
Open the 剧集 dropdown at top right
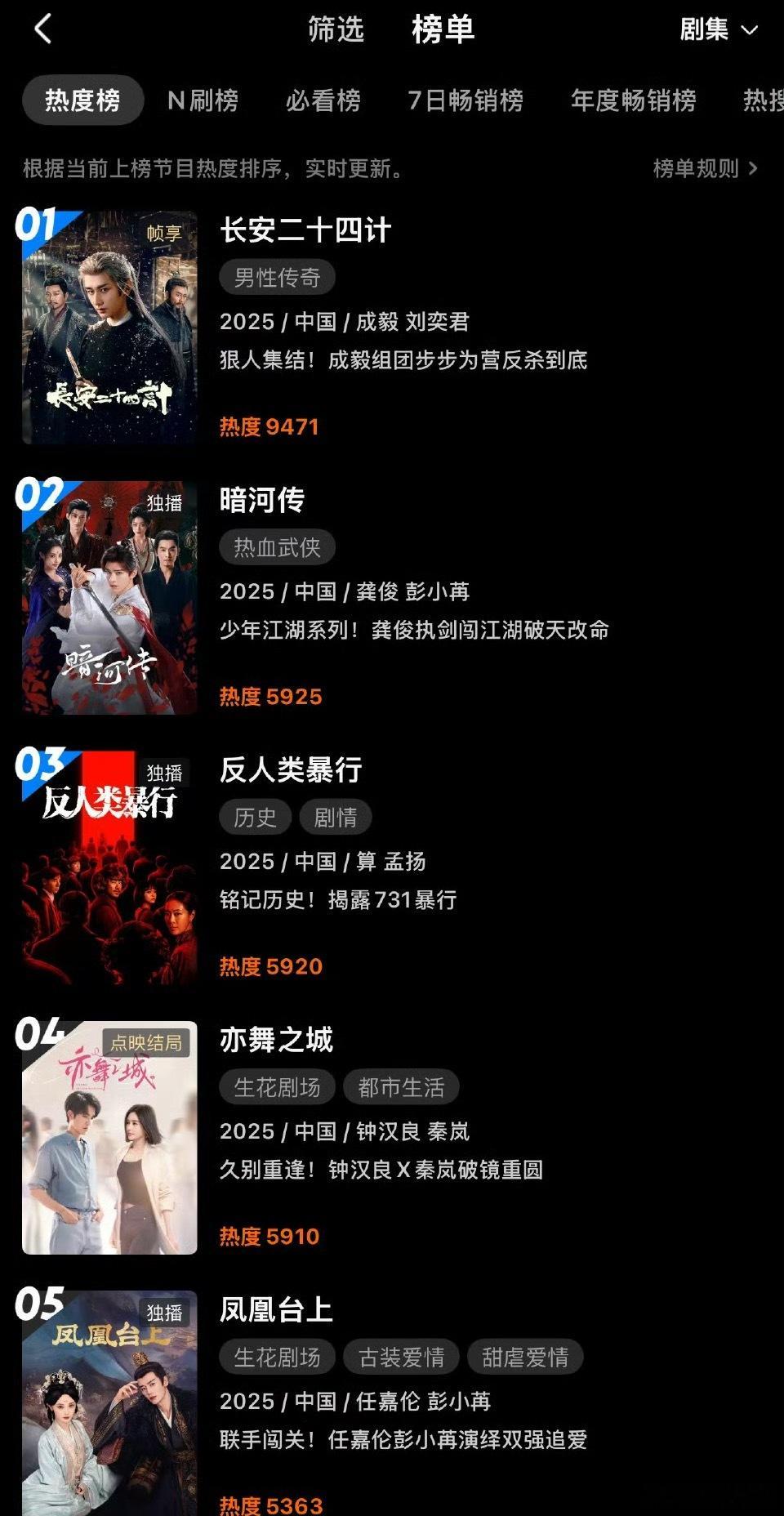717,31
